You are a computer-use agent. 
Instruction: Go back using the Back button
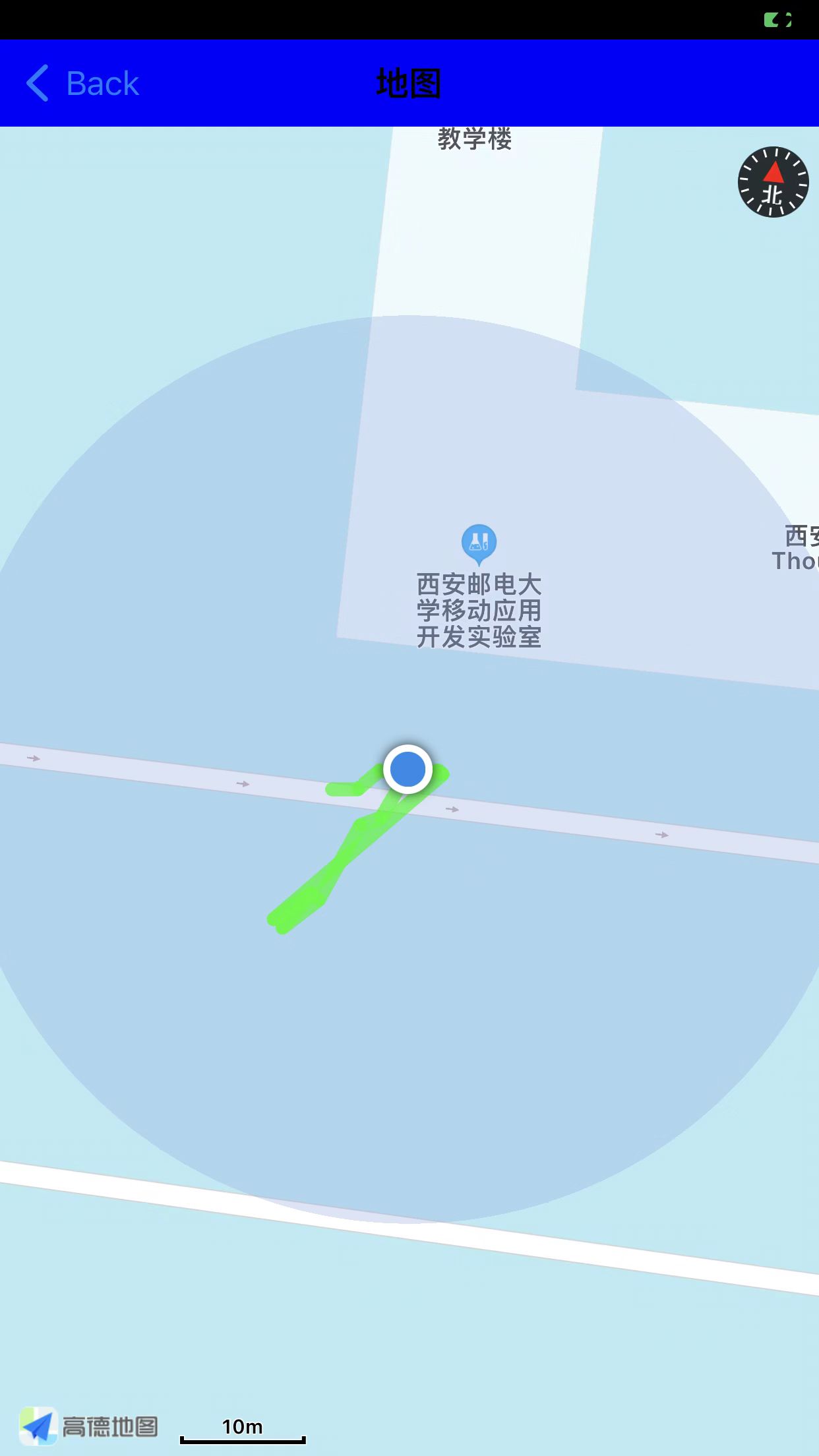coord(83,84)
